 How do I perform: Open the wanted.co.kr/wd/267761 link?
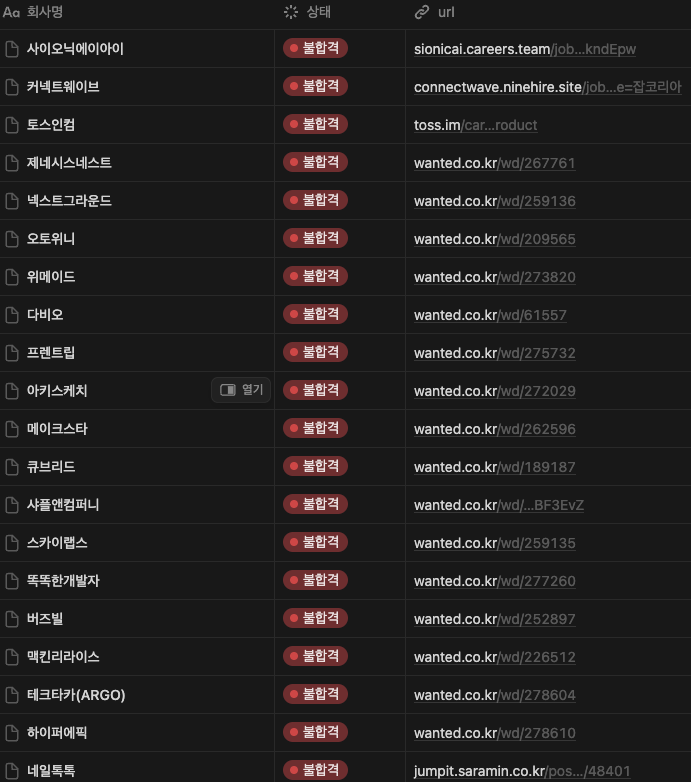pos(494,163)
